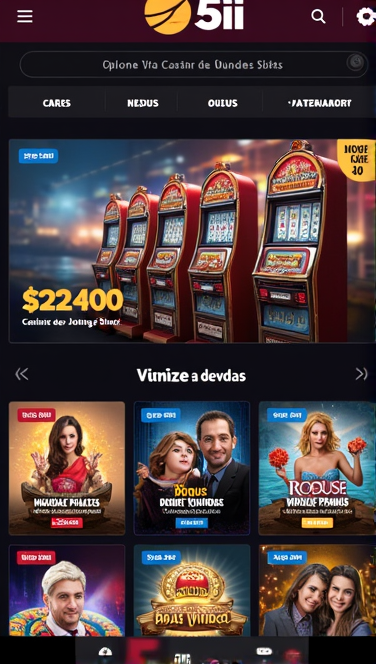Open the ROOUSE card with blonde woman
Image resolution: width=376 pixels, height=664 pixels.
pos(317,468)
